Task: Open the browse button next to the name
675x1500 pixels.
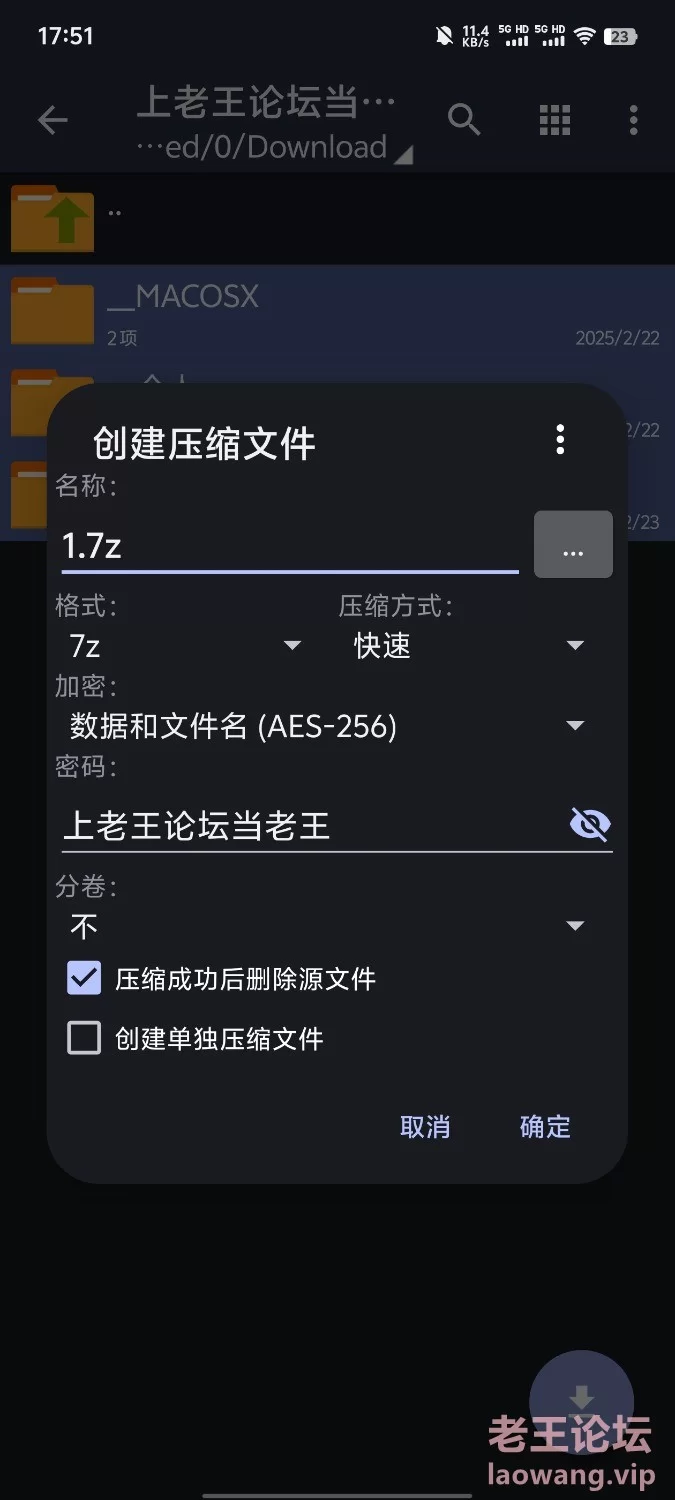Action: click(573, 545)
